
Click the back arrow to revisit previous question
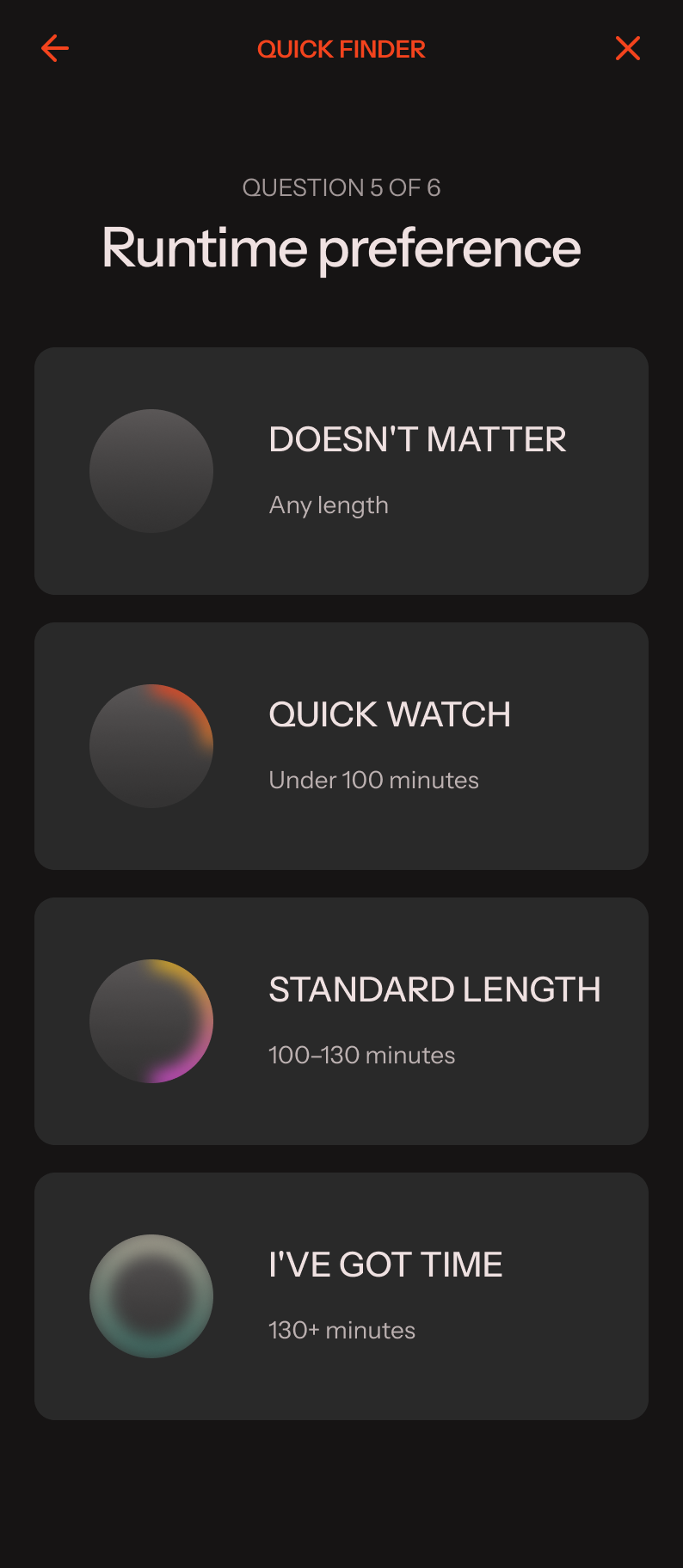(54, 49)
